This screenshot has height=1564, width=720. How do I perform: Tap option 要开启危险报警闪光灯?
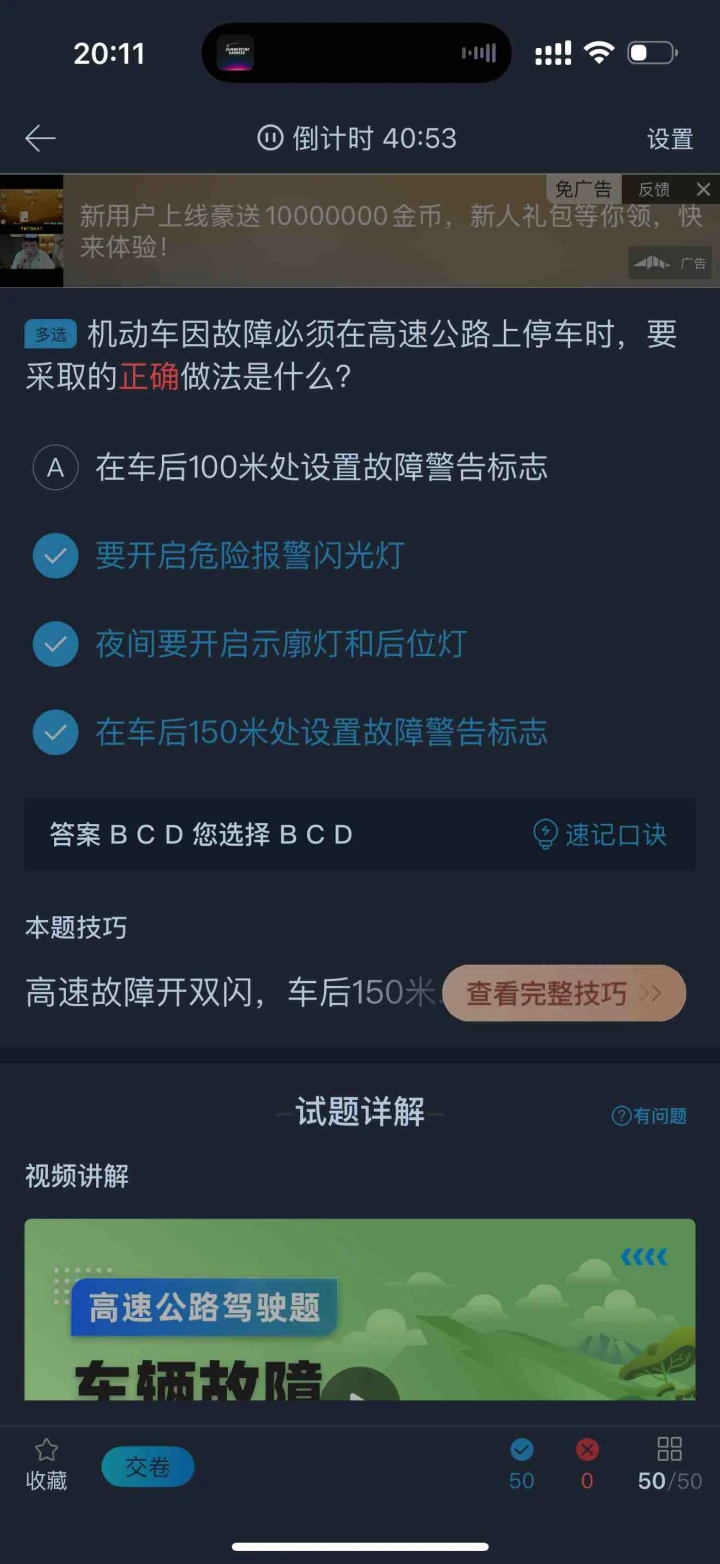(218, 556)
